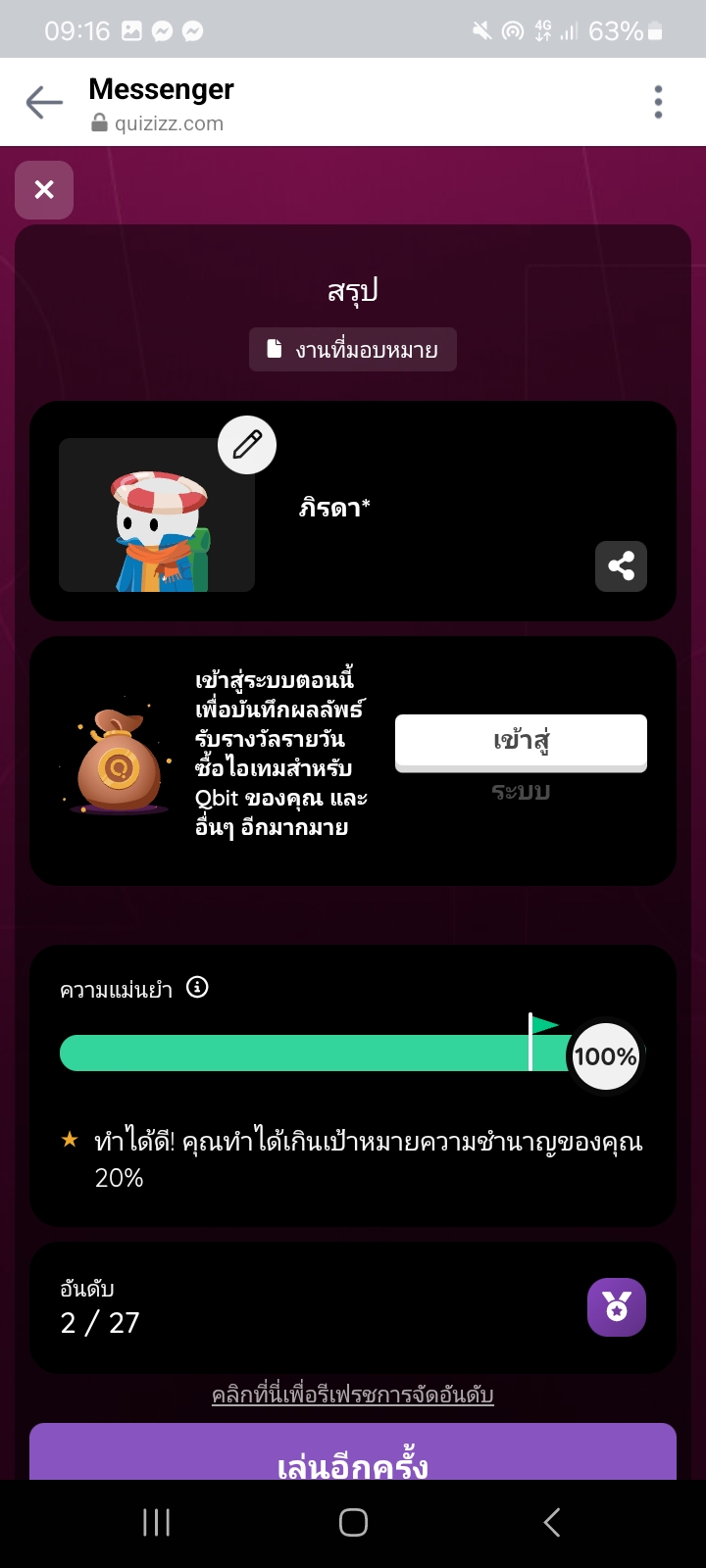Screen dimensions: 706x1568
Task: Tap the เข้าสู่ระบบ login button
Action: [x=521, y=742]
